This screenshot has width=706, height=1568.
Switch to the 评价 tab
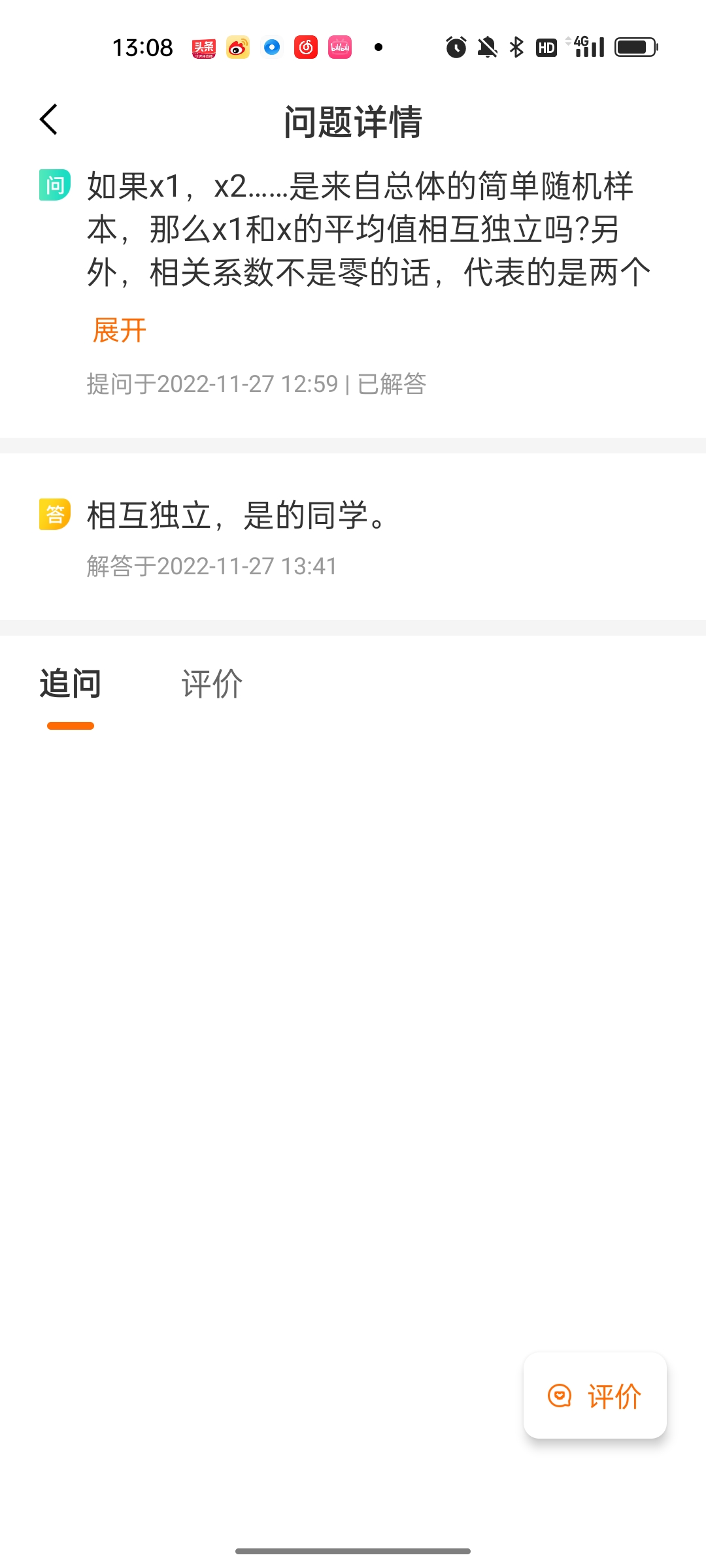click(212, 684)
